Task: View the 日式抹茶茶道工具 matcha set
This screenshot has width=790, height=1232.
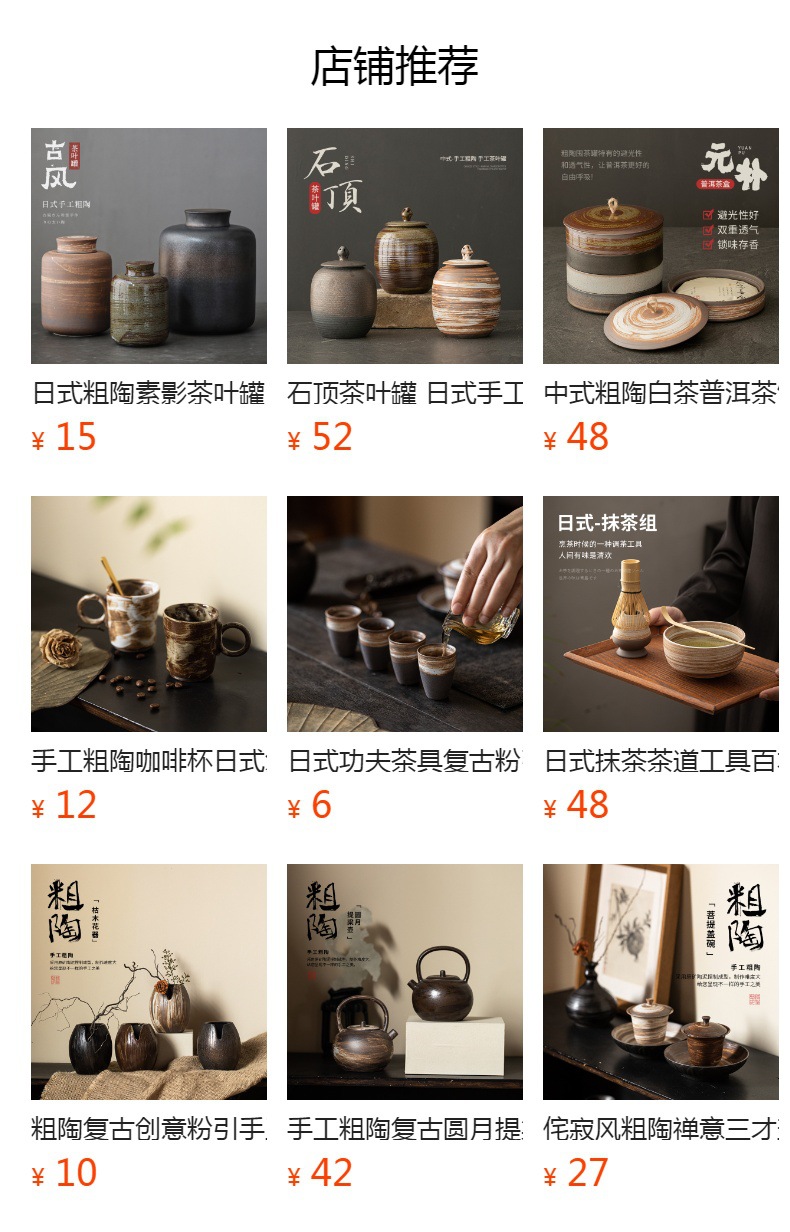Action: (661, 614)
